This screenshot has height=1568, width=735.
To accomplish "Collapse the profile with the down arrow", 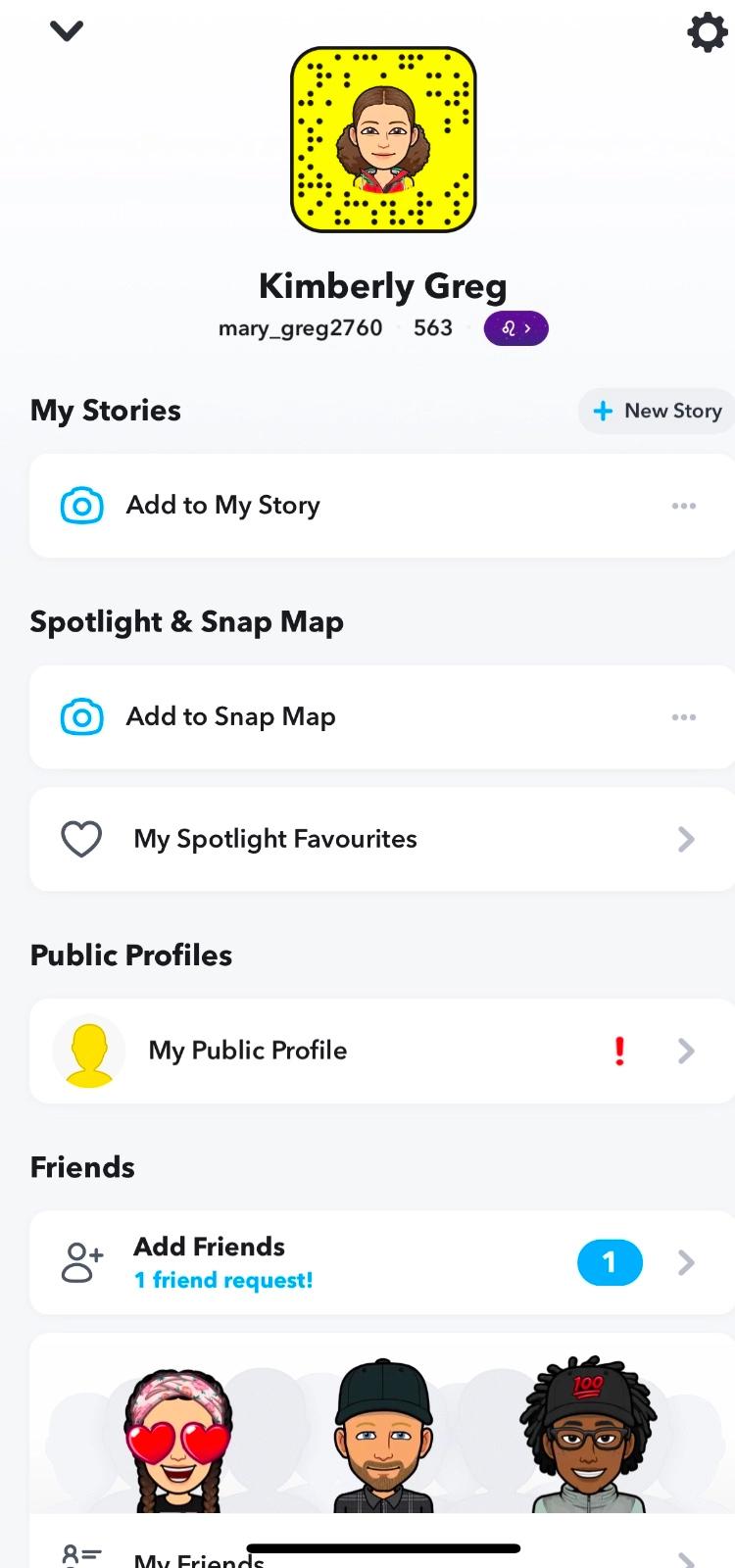I will 67,31.
